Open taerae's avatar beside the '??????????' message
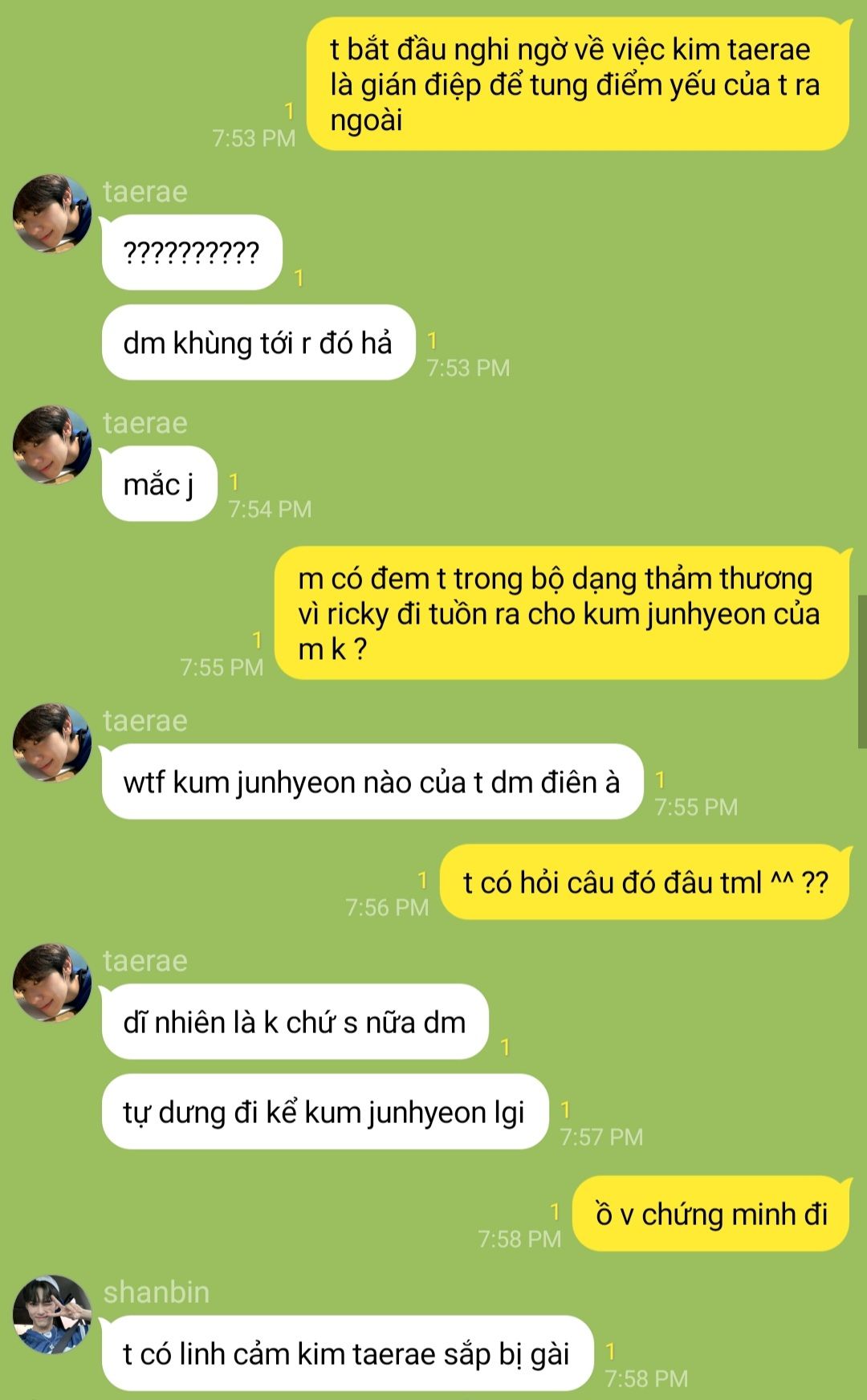 52,214
